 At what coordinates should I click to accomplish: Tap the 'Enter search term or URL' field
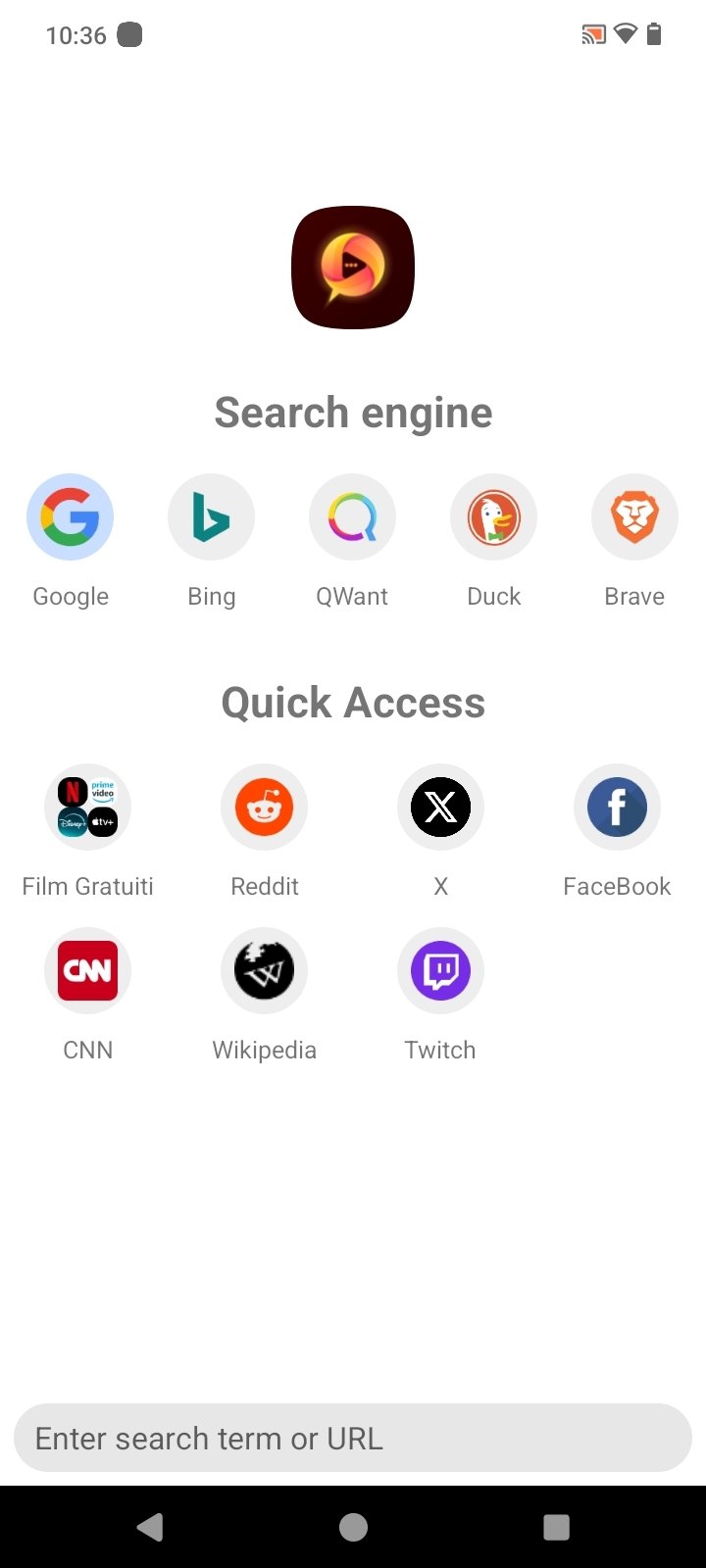tap(353, 1438)
